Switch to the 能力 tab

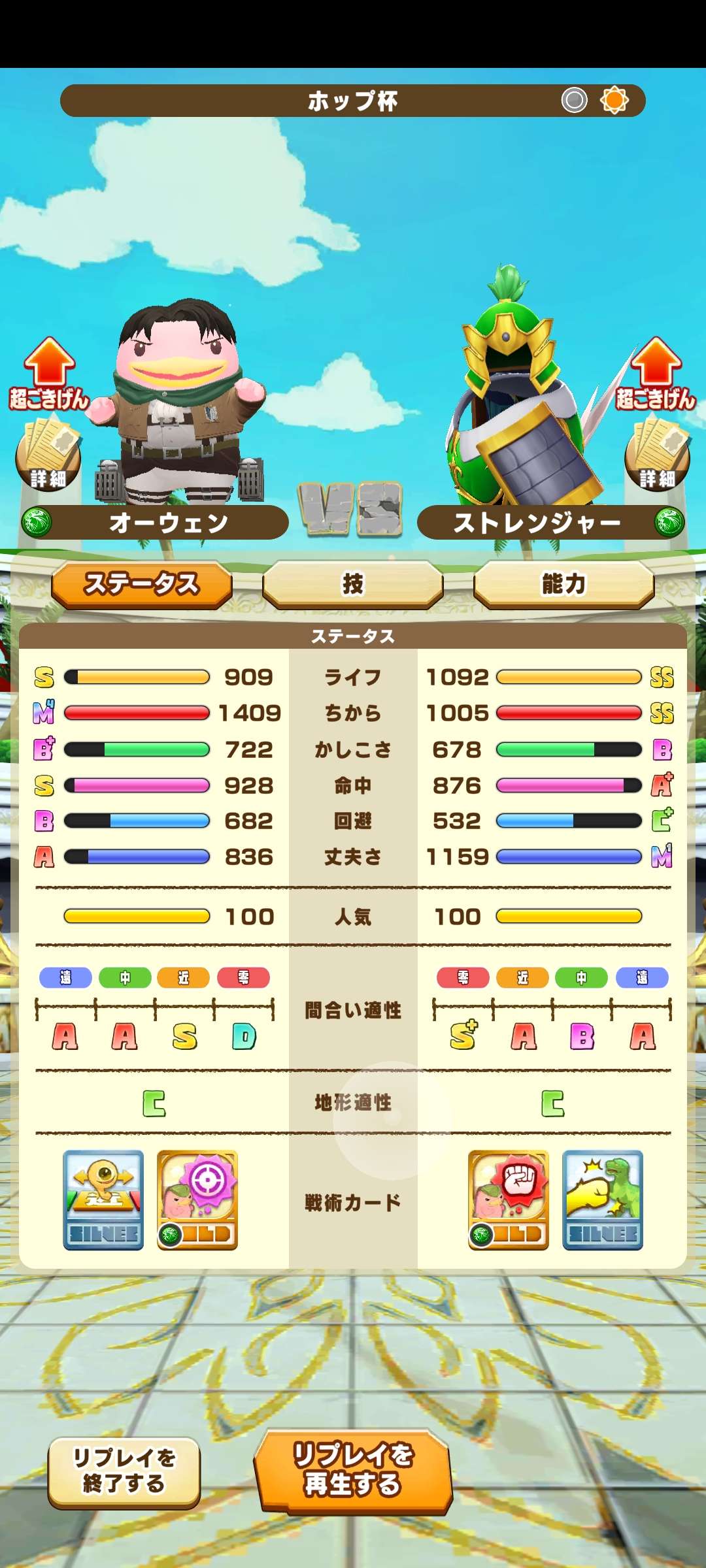563,583
